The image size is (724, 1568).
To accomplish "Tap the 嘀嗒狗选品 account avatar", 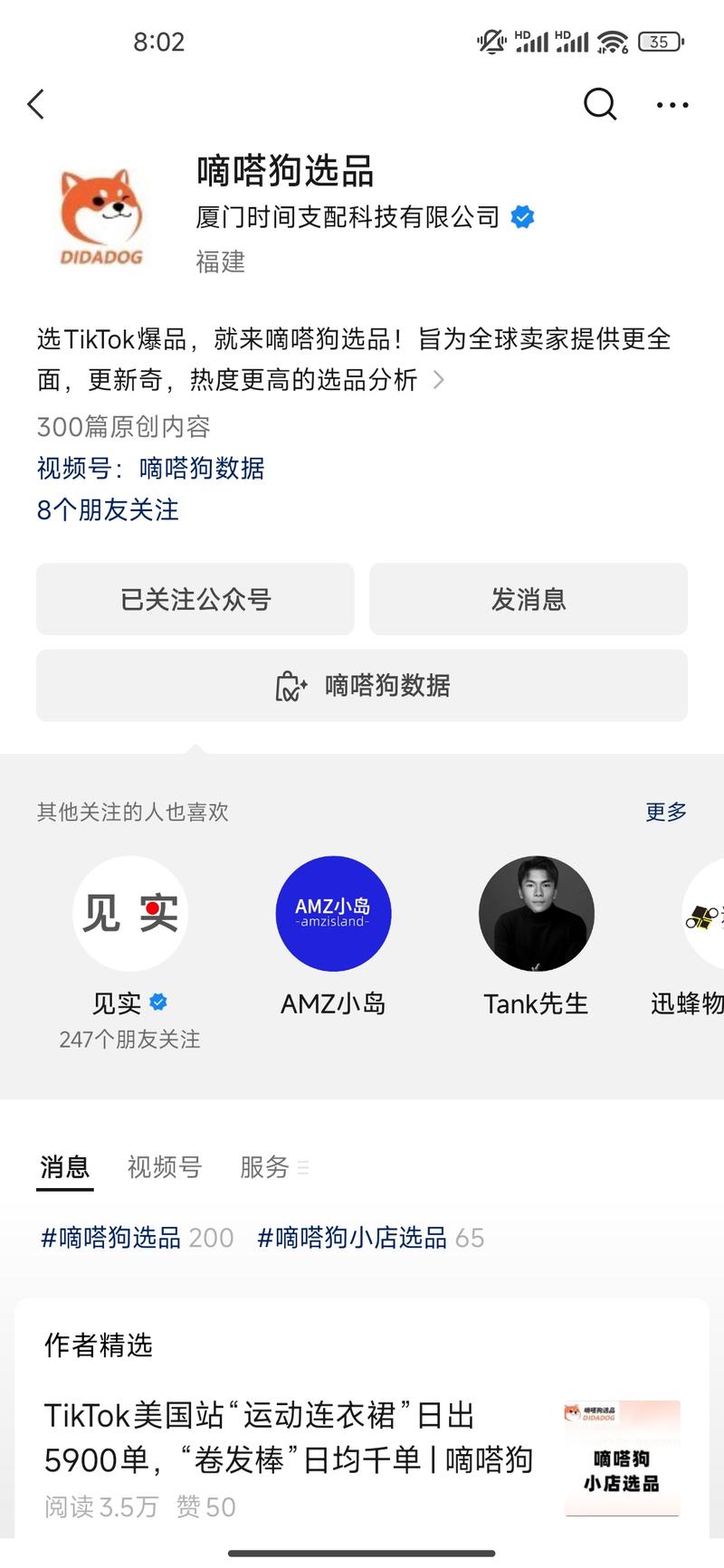I will point(102,218).
